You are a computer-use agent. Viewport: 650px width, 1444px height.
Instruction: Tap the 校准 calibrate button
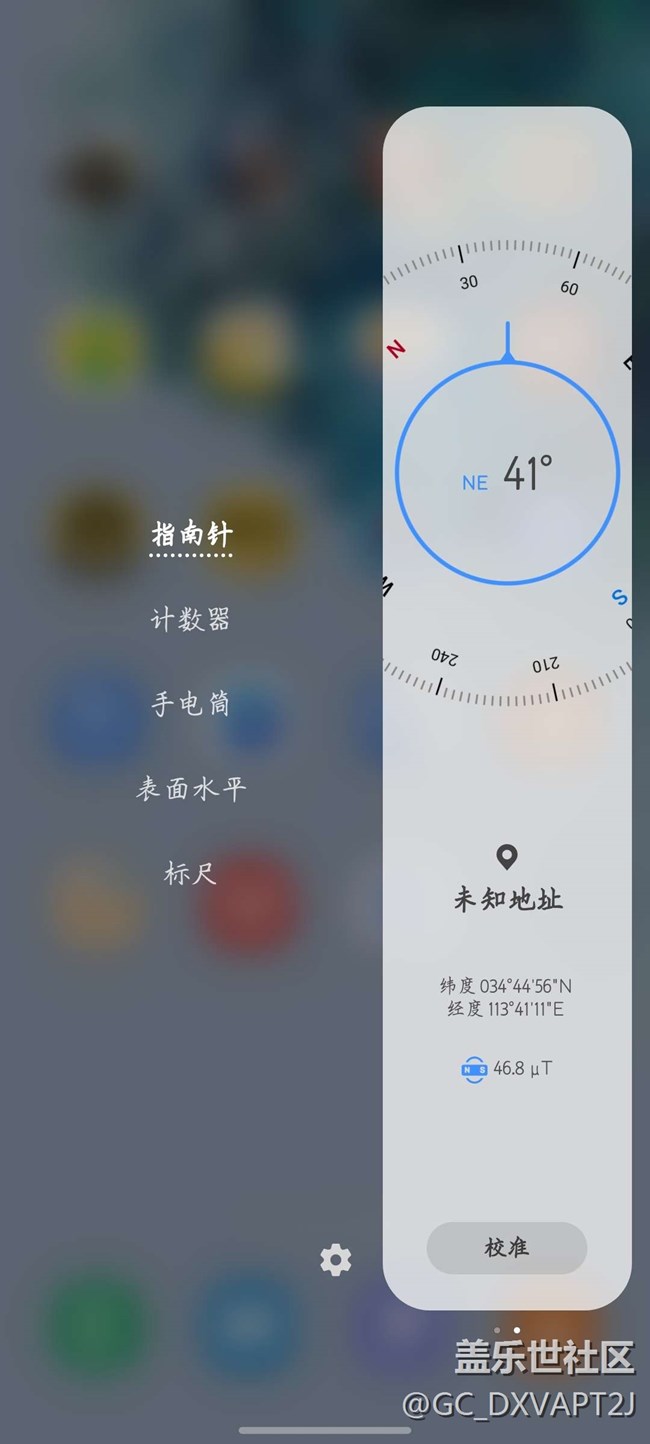pos(506,1248)
